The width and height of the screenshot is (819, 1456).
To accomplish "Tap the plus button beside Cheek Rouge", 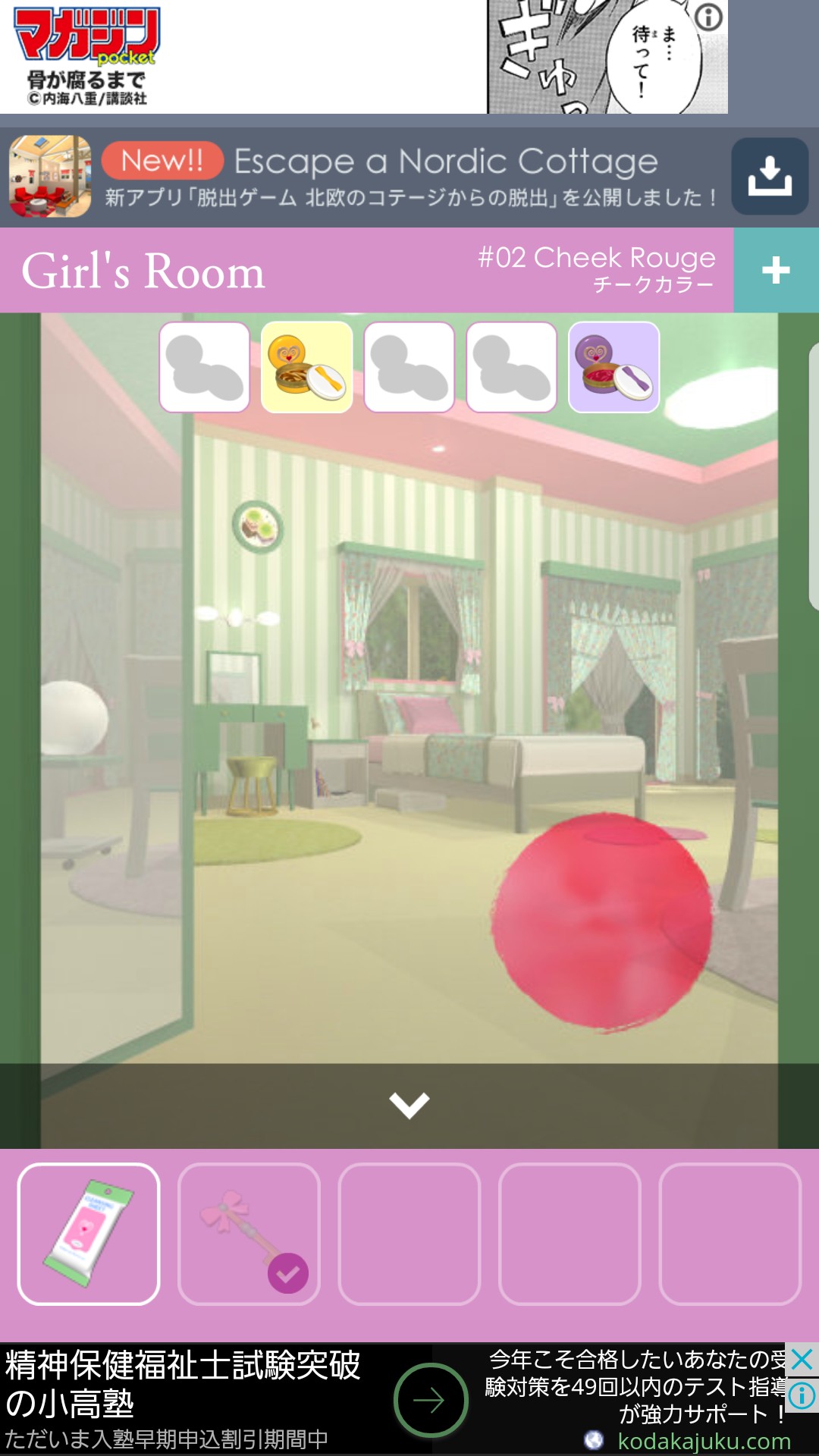I will (x=776, y=270).
